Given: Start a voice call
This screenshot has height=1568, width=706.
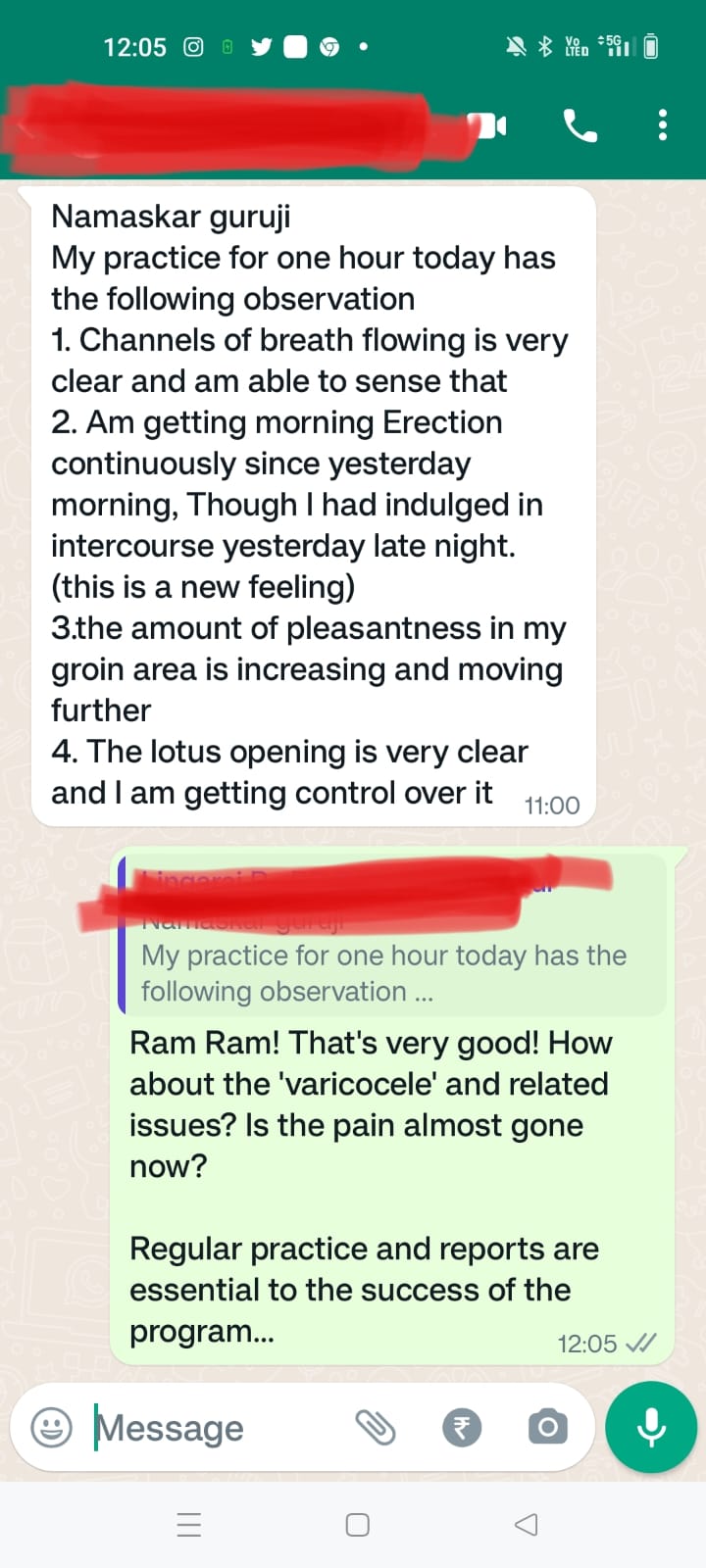Looking at the screenshot, I should [x=580, y=125].
